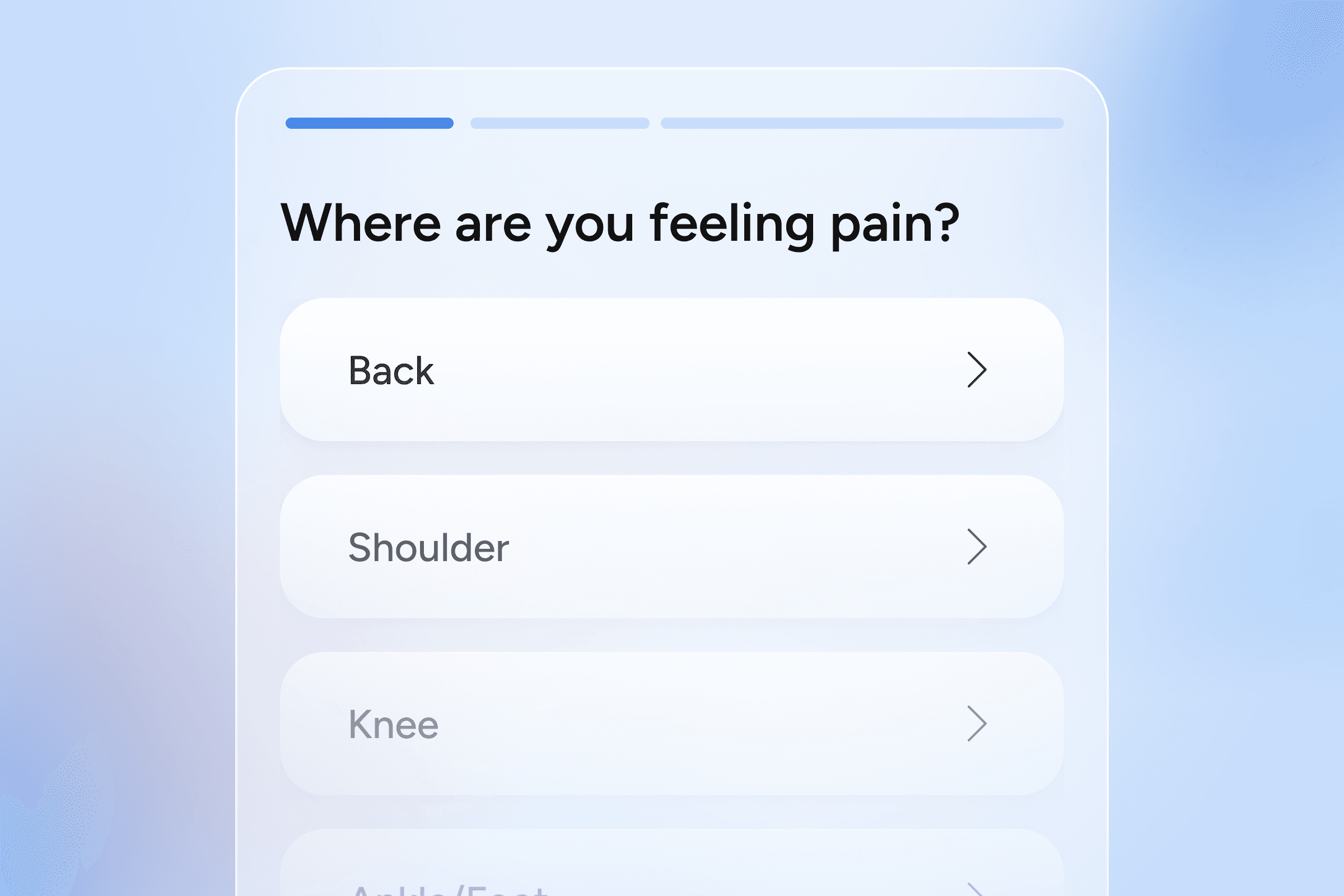Select Back as the pain location
Screen dimensions: 1344x896
[x=671, y=370]
